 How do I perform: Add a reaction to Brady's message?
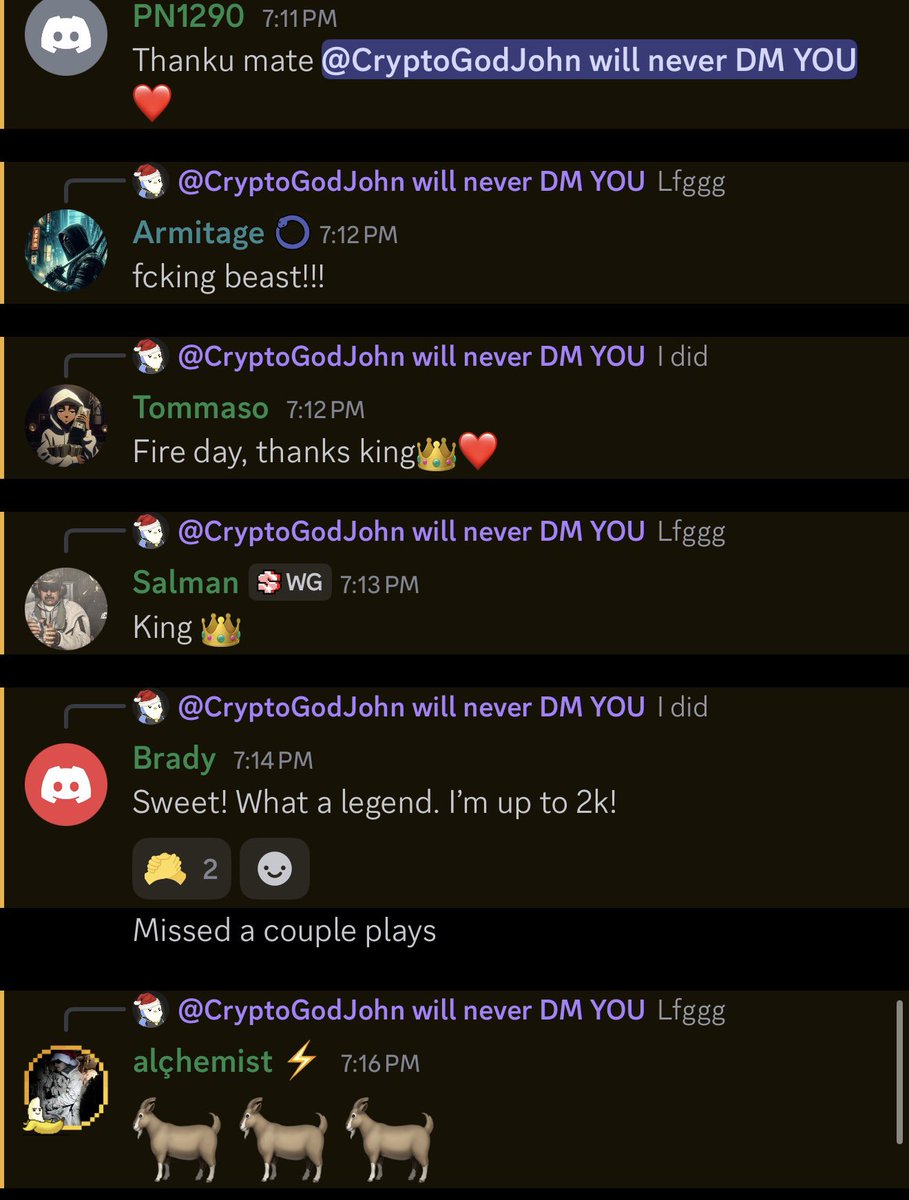274,868
